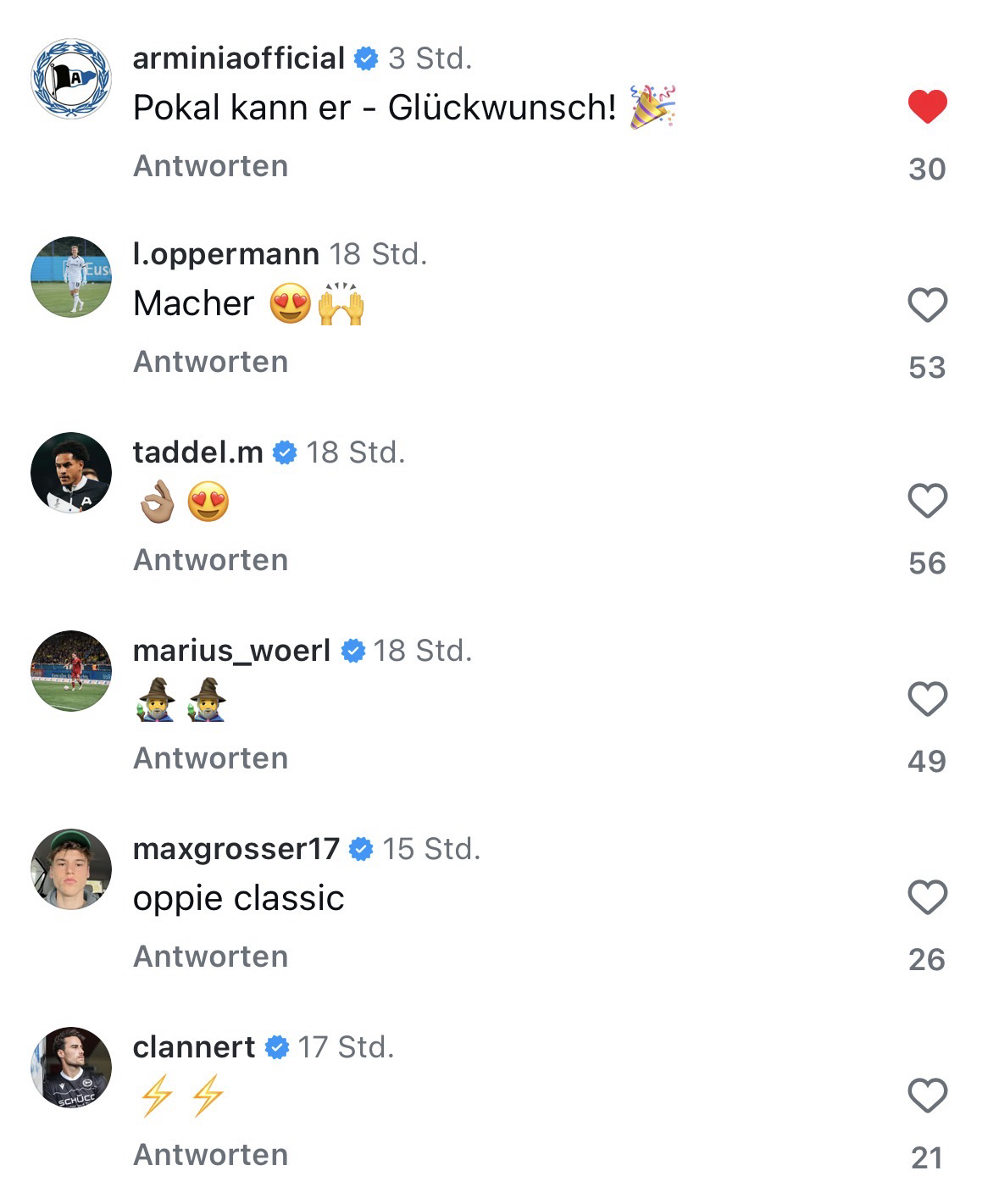Tap Antworten under l.oppermann's comment
Image resolution: width=999 pixels, height=1204 pixels.
[211, 362]
